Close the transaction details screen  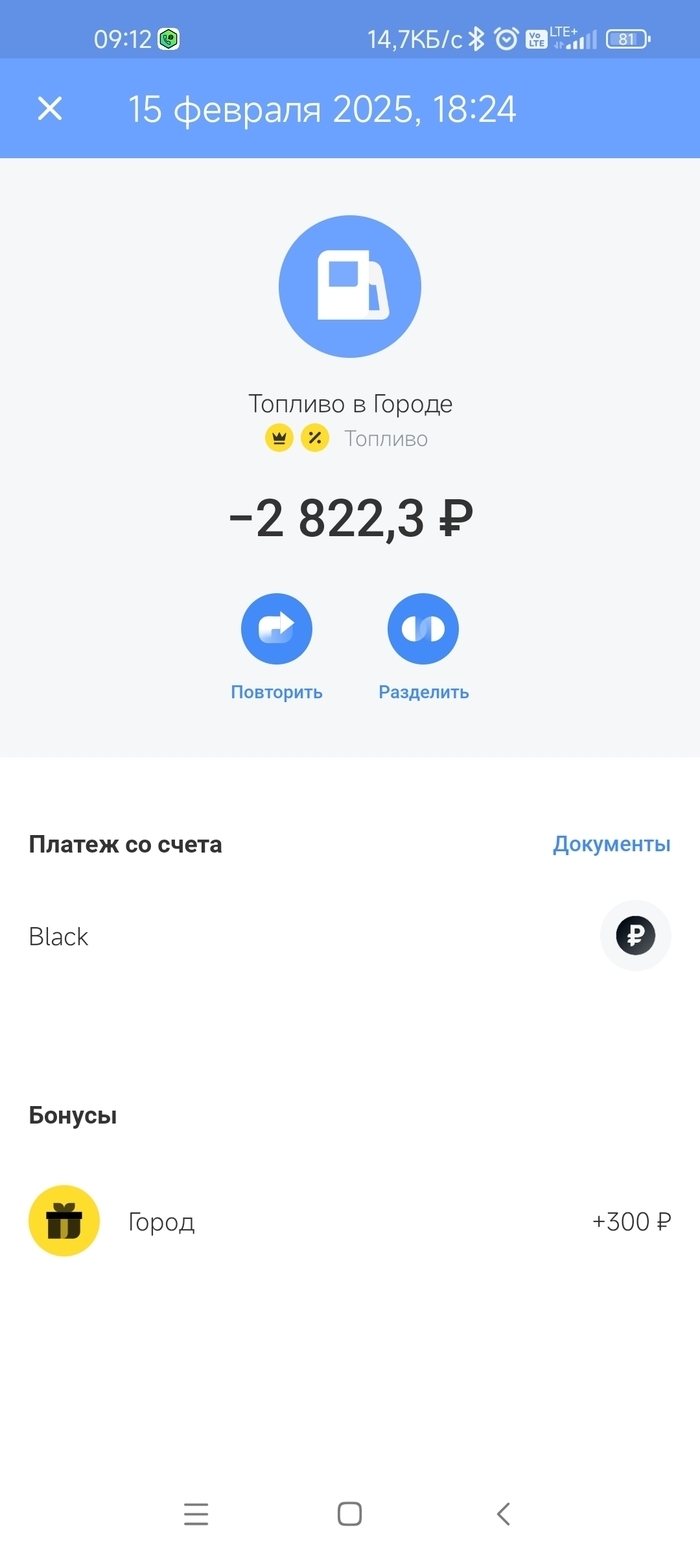[50, 109]
